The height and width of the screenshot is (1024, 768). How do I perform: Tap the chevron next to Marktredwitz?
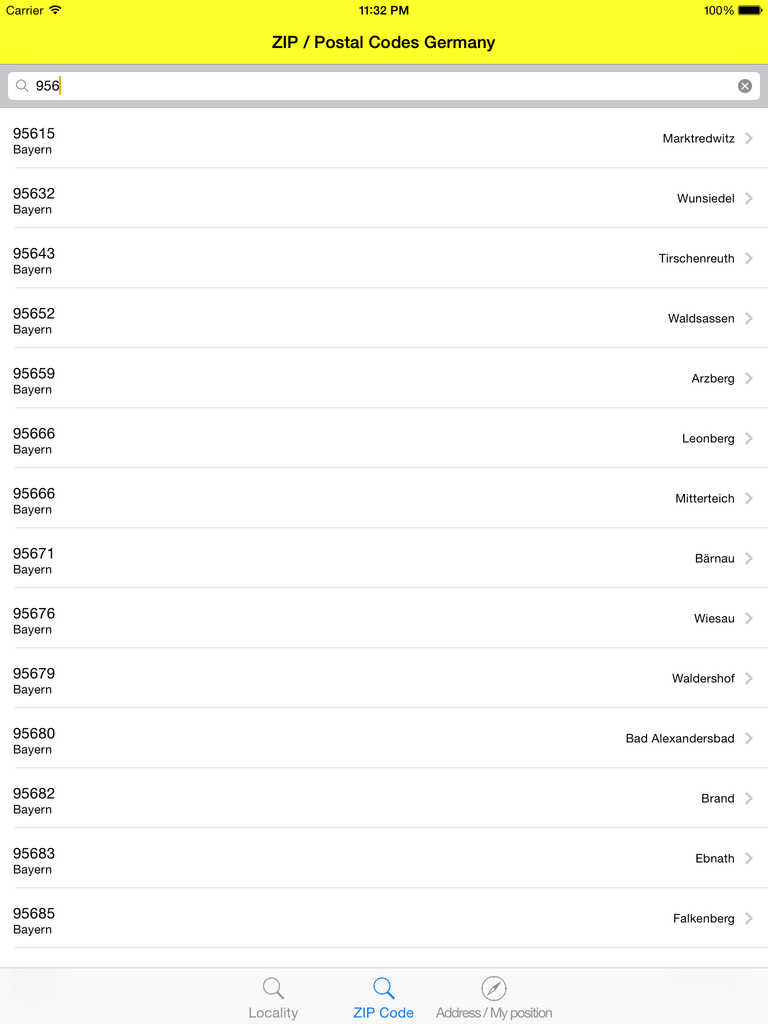point(753,138)
